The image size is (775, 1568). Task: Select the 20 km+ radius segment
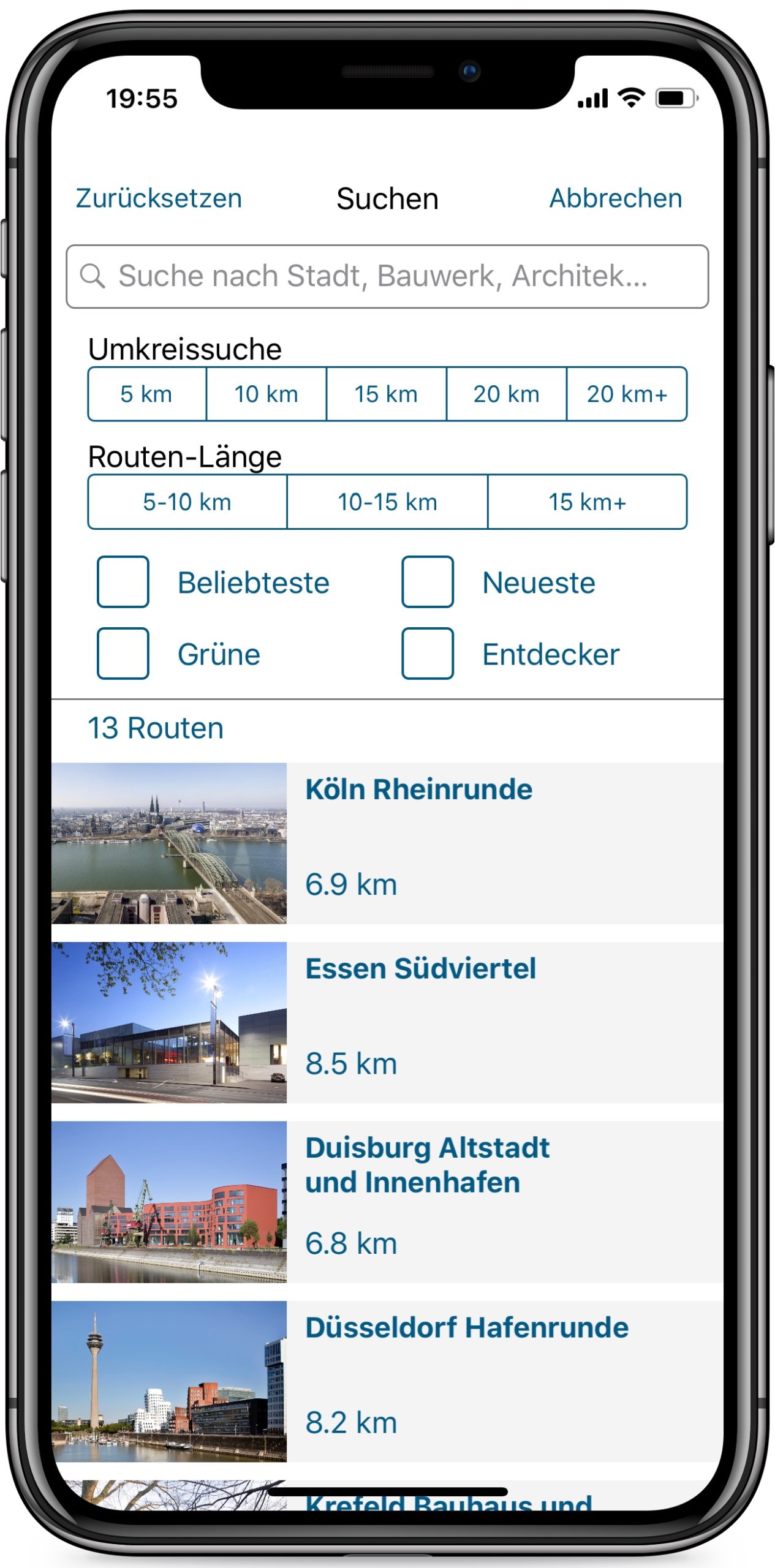pyautogui.click(x=627, y=394)
